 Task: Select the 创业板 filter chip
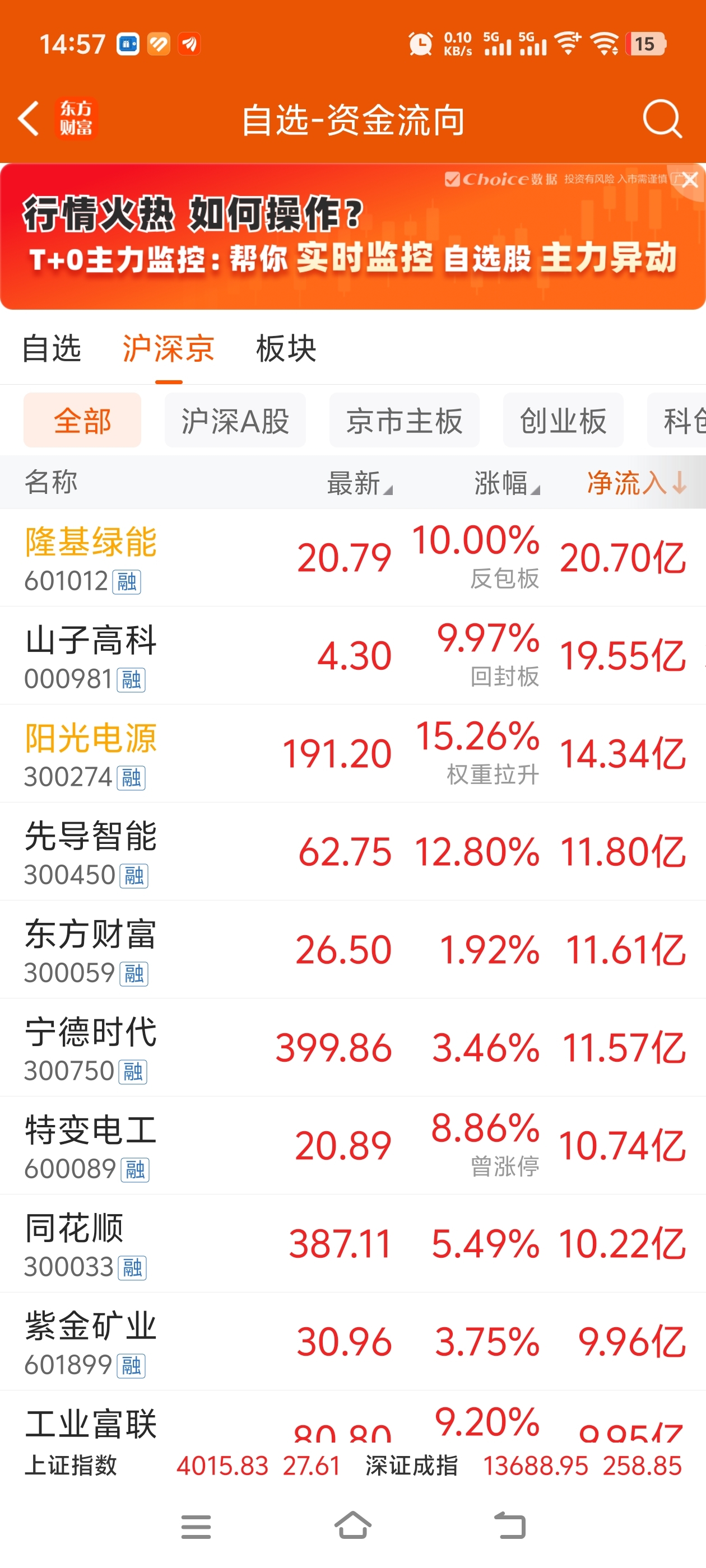[x=562, y=421]
